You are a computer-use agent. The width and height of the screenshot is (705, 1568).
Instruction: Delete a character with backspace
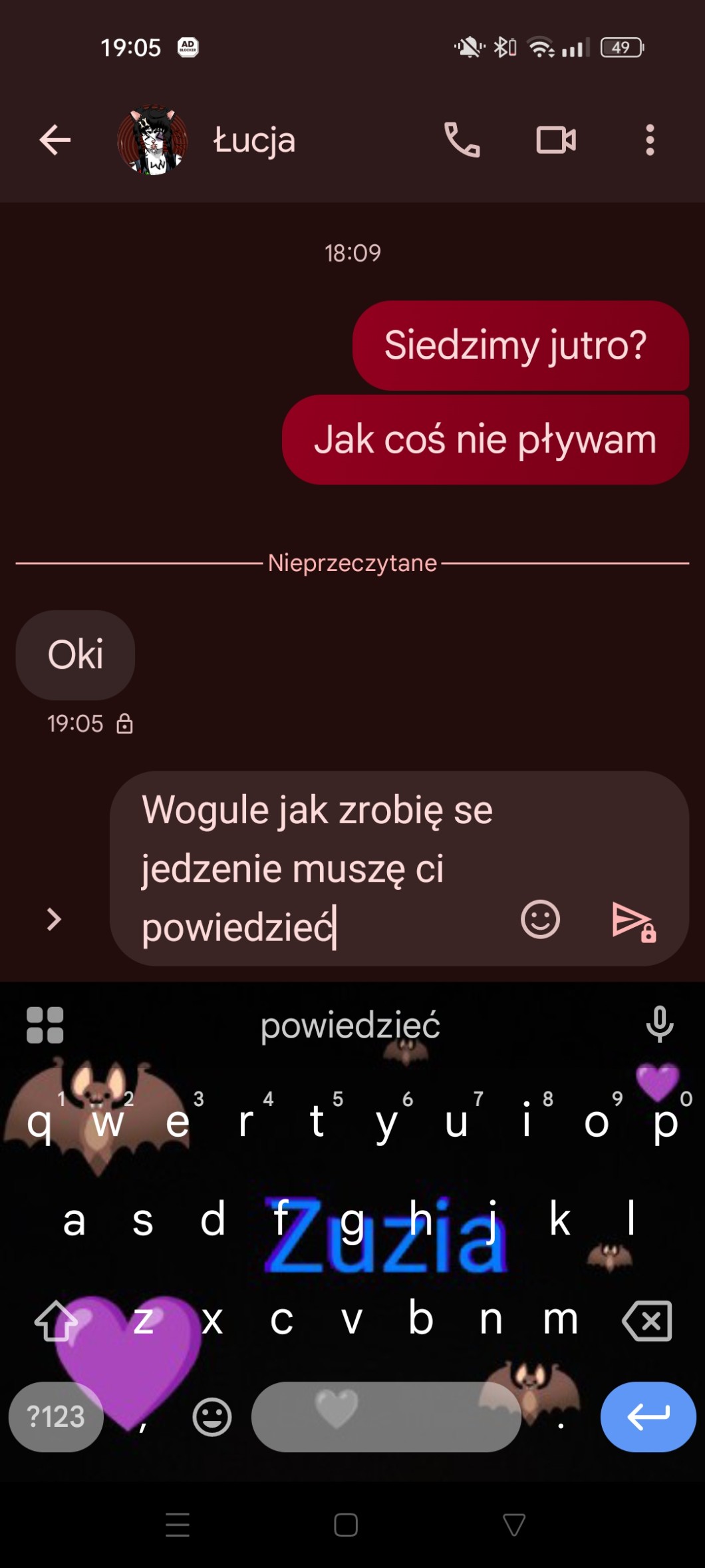click(647, 1320)
